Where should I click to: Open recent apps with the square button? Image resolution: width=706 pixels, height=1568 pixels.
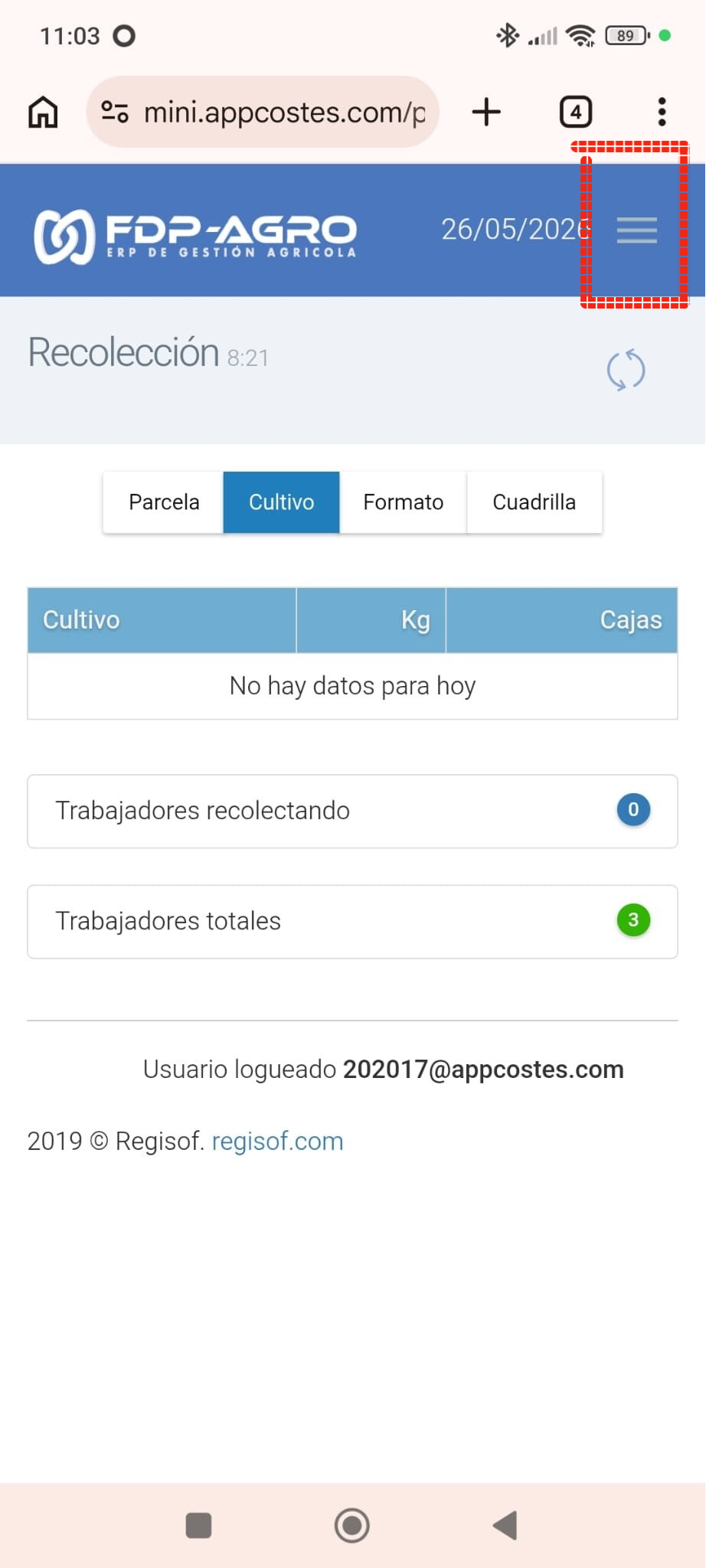coord(199,1525)
